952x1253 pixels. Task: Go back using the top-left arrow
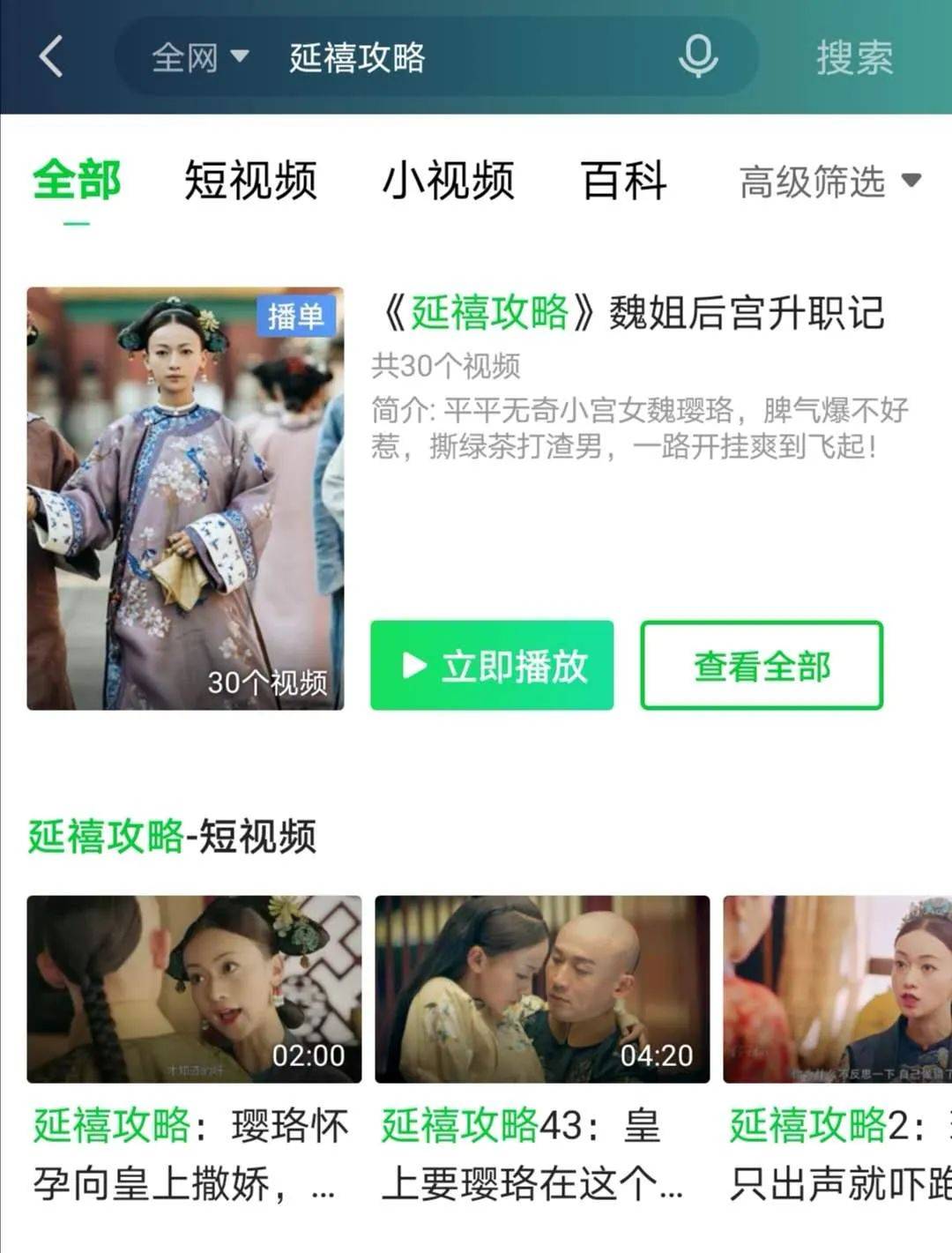[x=51, y=57]
